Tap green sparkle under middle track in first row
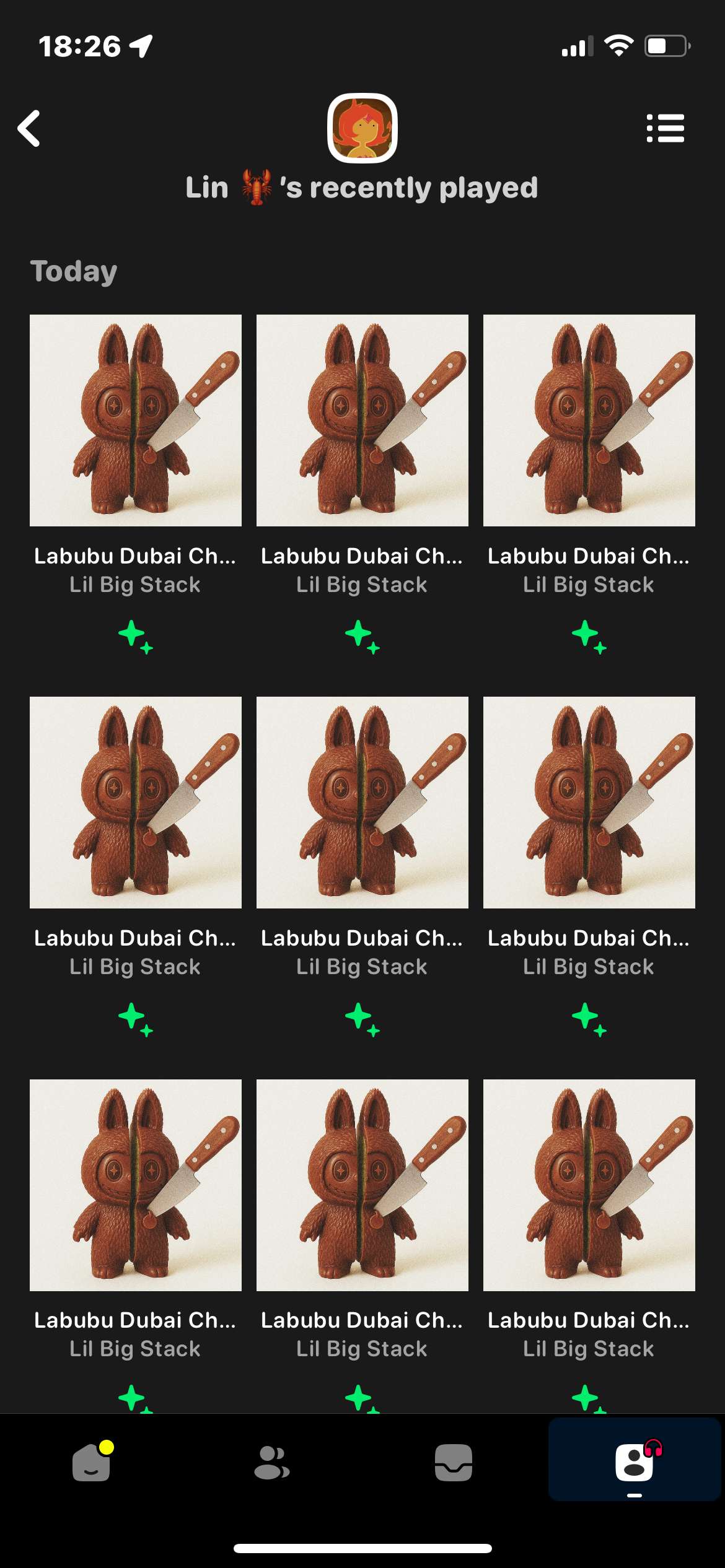The height and width of the screenshot is (1568, 725). pos(362,636)
